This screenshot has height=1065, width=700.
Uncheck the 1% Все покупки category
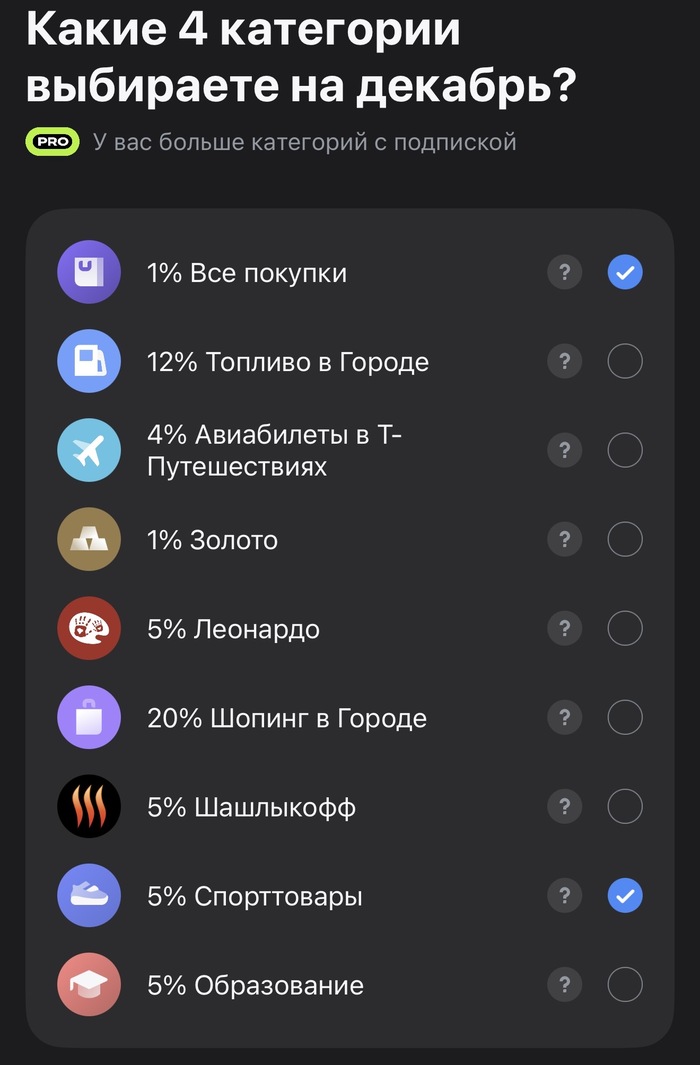click(x=625, y=272)
